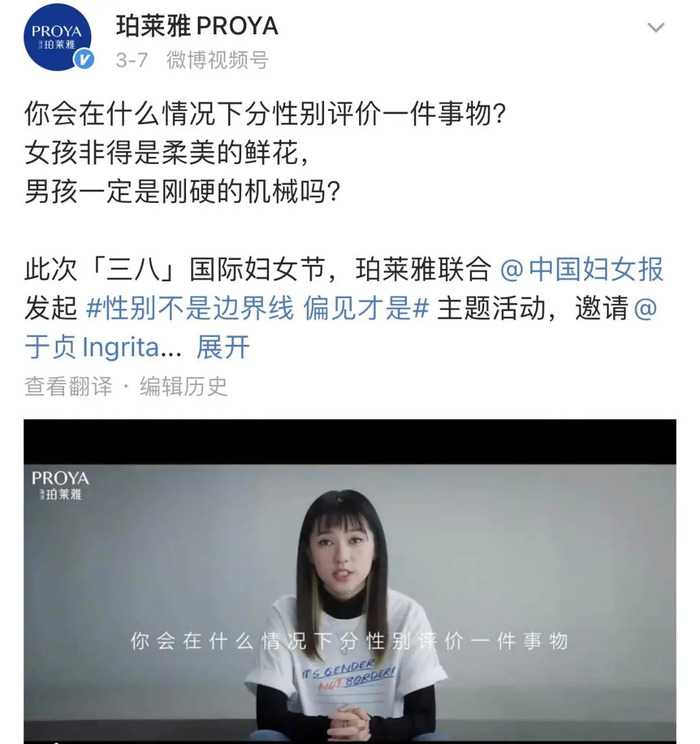
Task: Open 珀莱雅 PROYA account name
Action: click(197, 25)
